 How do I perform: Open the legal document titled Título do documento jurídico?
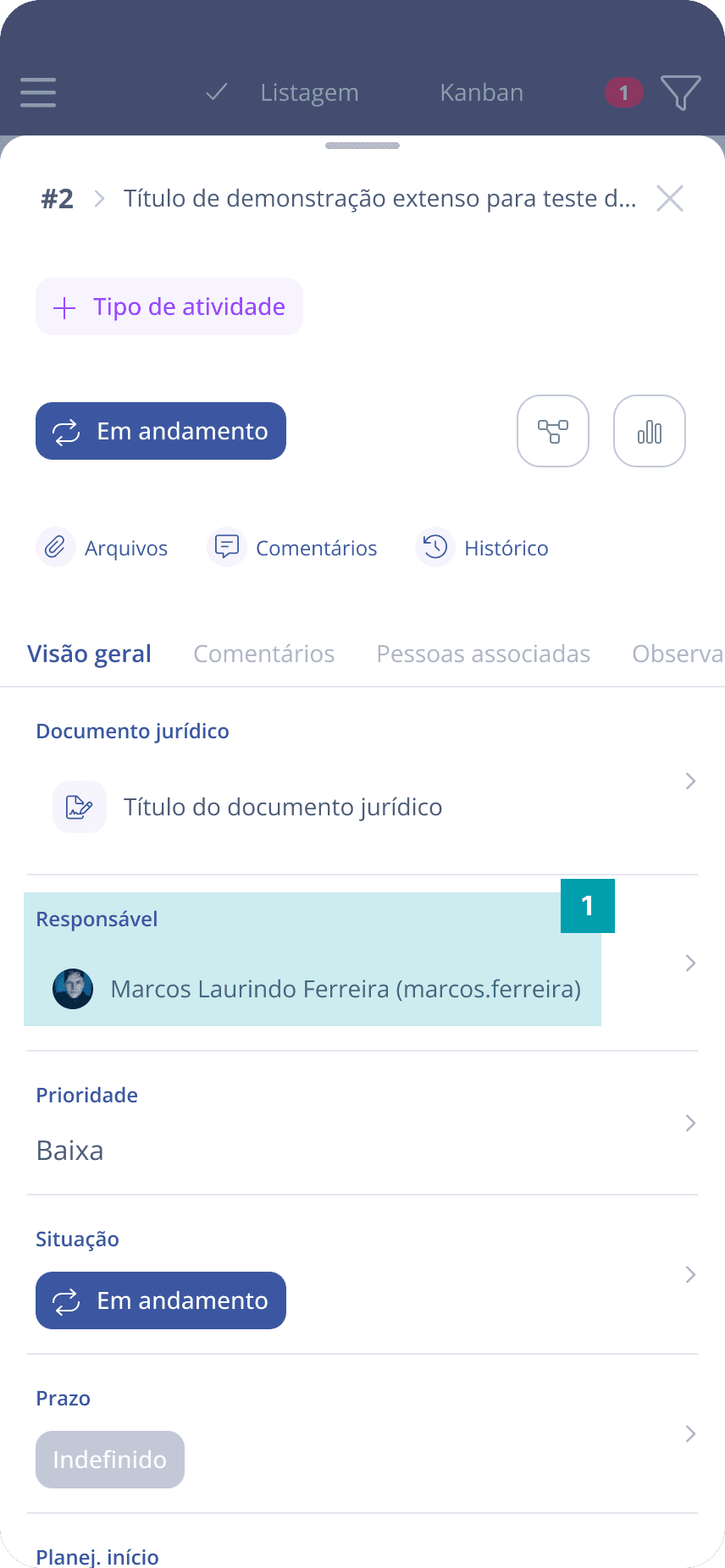[284, 806]
